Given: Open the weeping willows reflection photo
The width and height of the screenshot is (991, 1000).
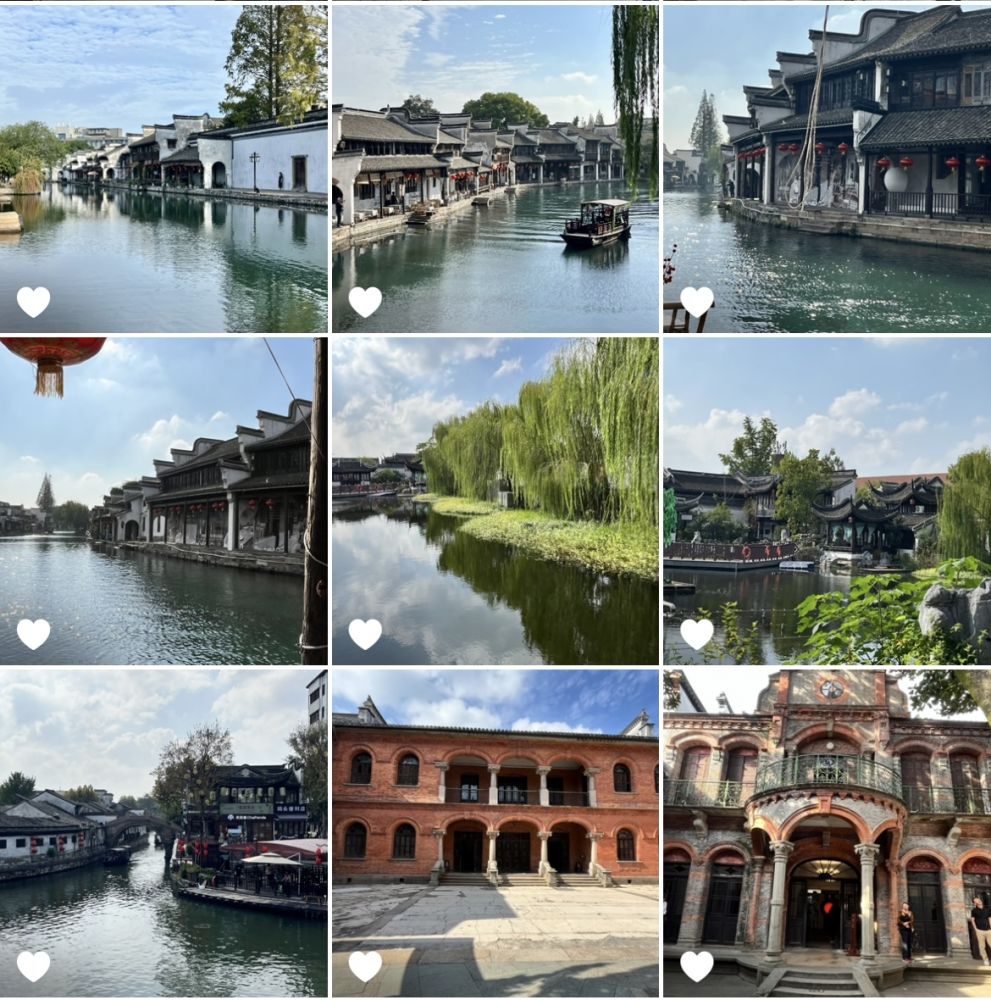Looking at the screenshot, I should (495, 500).
